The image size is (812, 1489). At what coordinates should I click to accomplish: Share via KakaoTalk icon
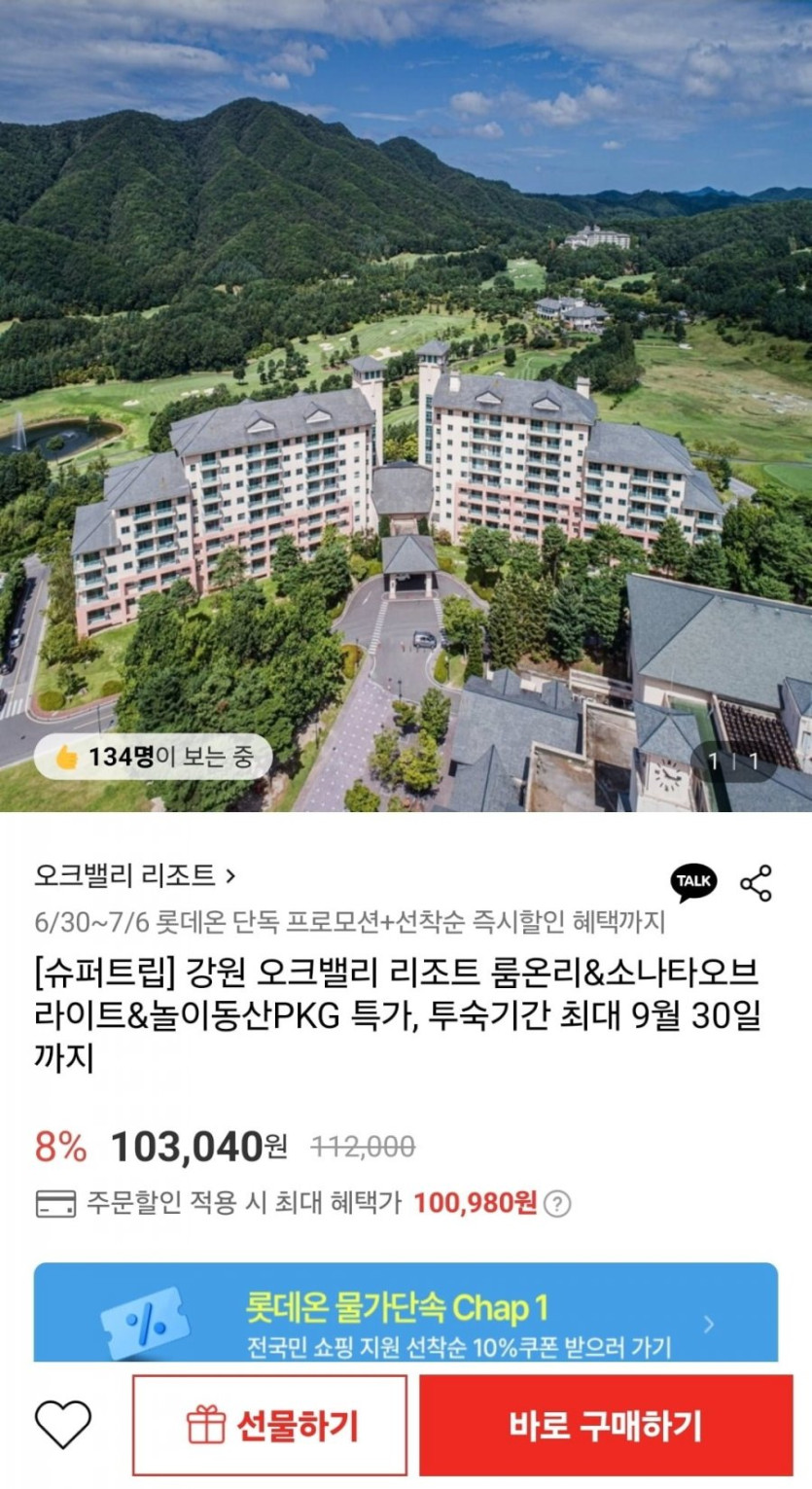click(693, 881)
